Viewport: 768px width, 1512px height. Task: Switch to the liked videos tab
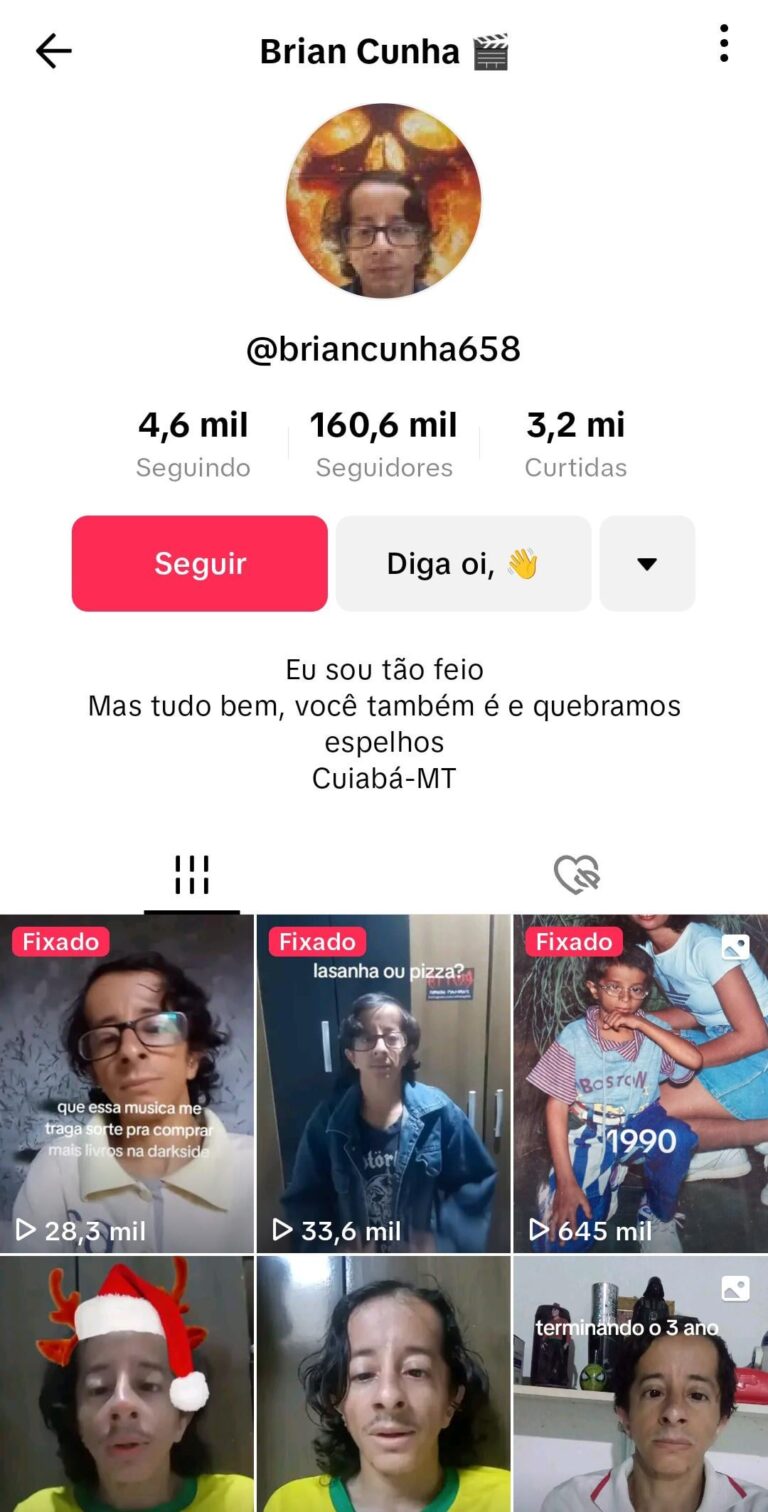tap(576, 875)
